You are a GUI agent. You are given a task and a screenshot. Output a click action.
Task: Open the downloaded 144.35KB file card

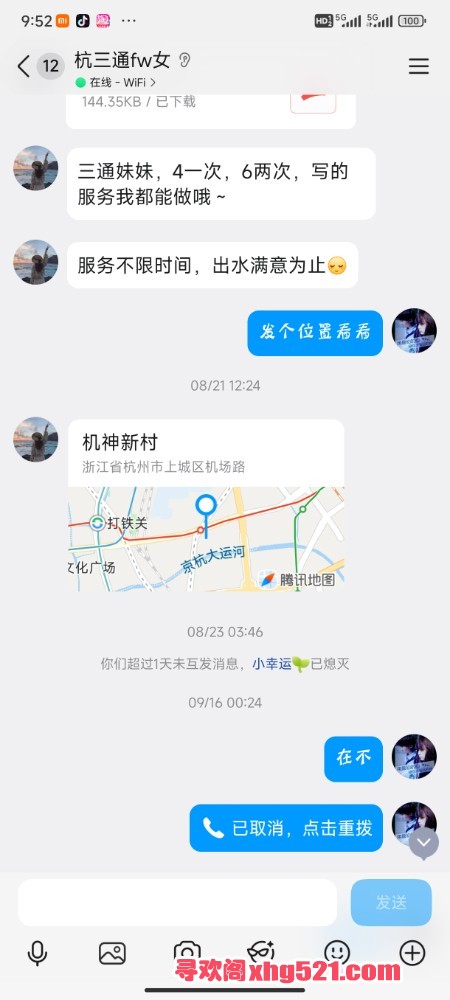[x=211, y=111]
